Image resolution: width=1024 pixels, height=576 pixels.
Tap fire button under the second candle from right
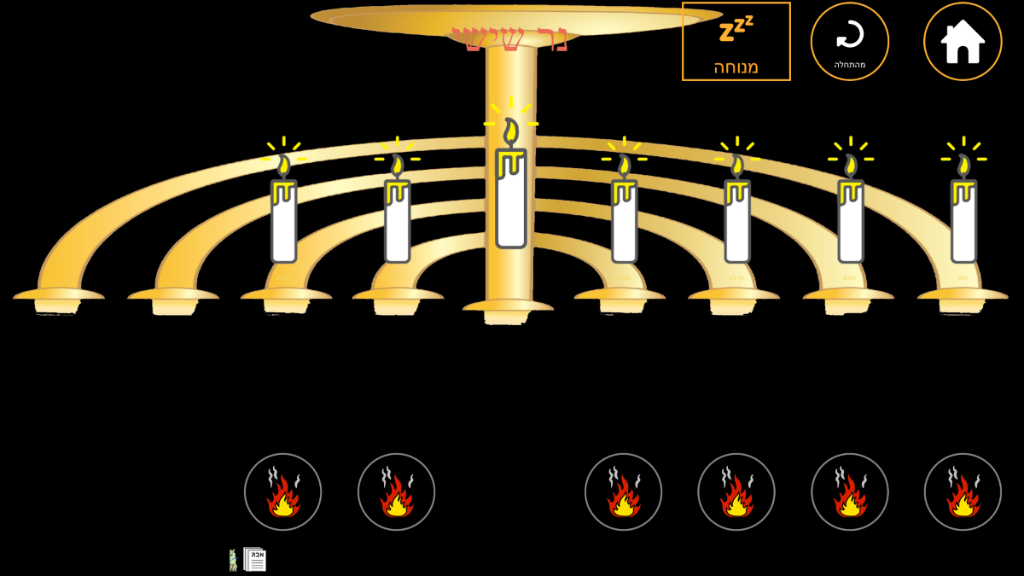point(849,492)
